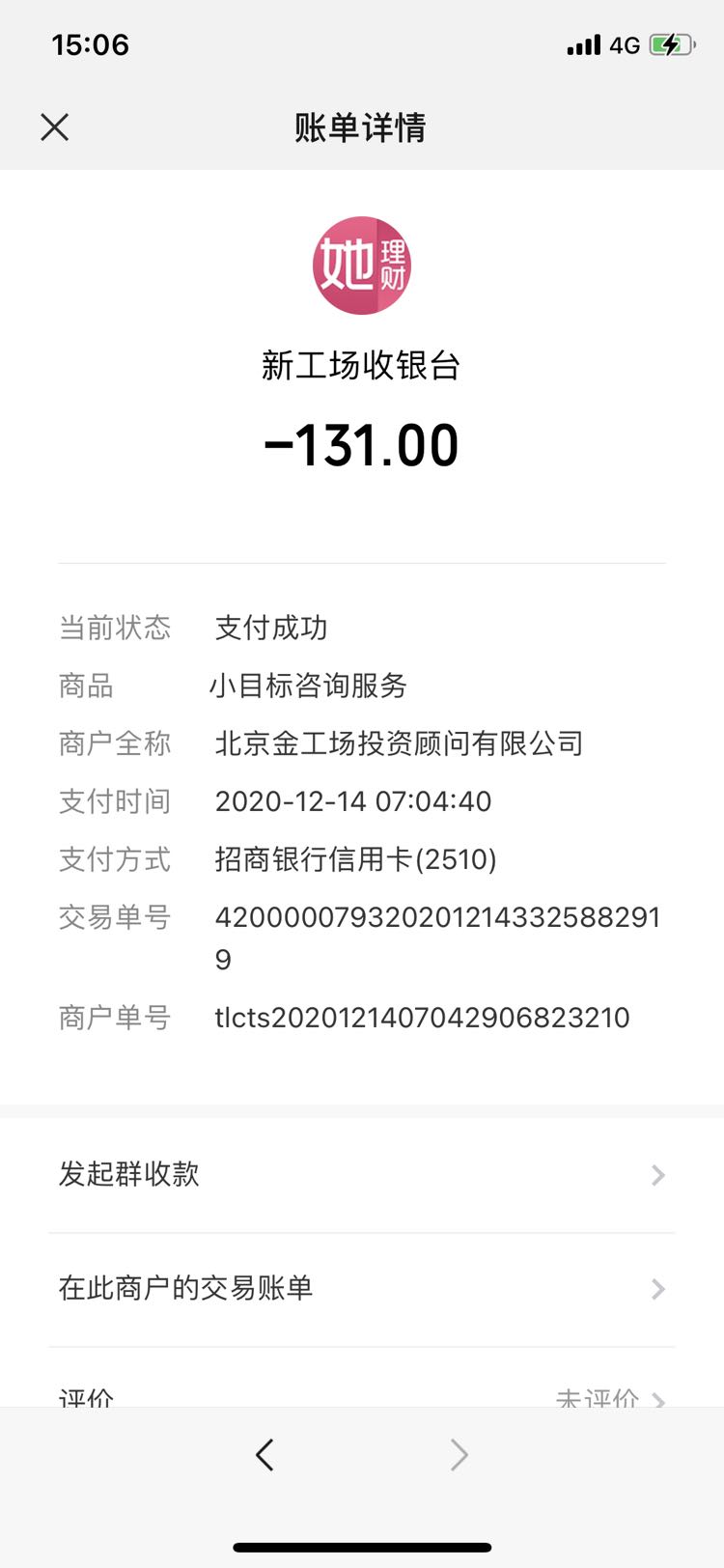Viewport: 724px width, 1568px height.
Task: Open the 评价 row
Action: coord(362,1379)
